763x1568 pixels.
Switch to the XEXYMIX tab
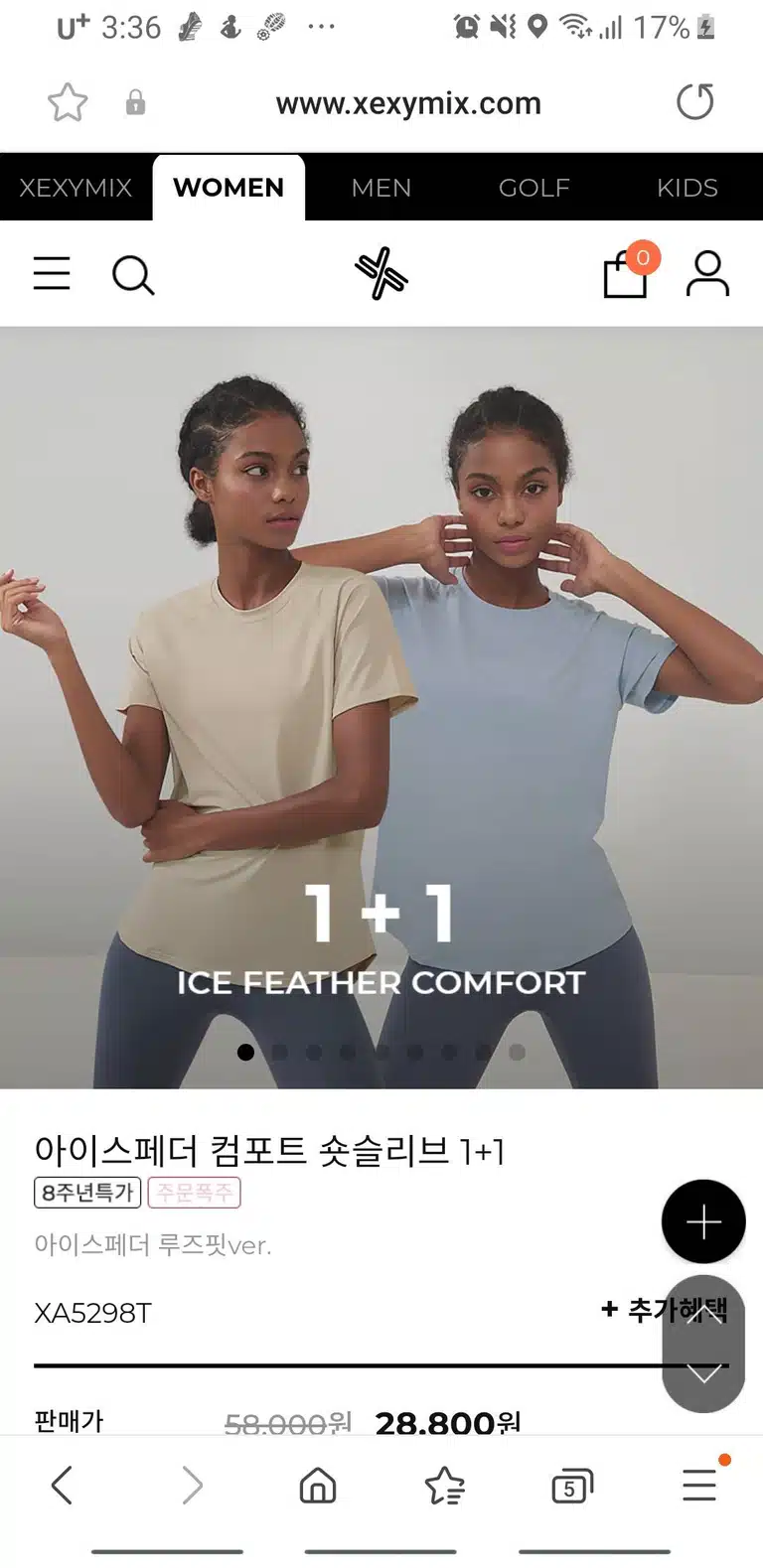click(x=76, y=188)
